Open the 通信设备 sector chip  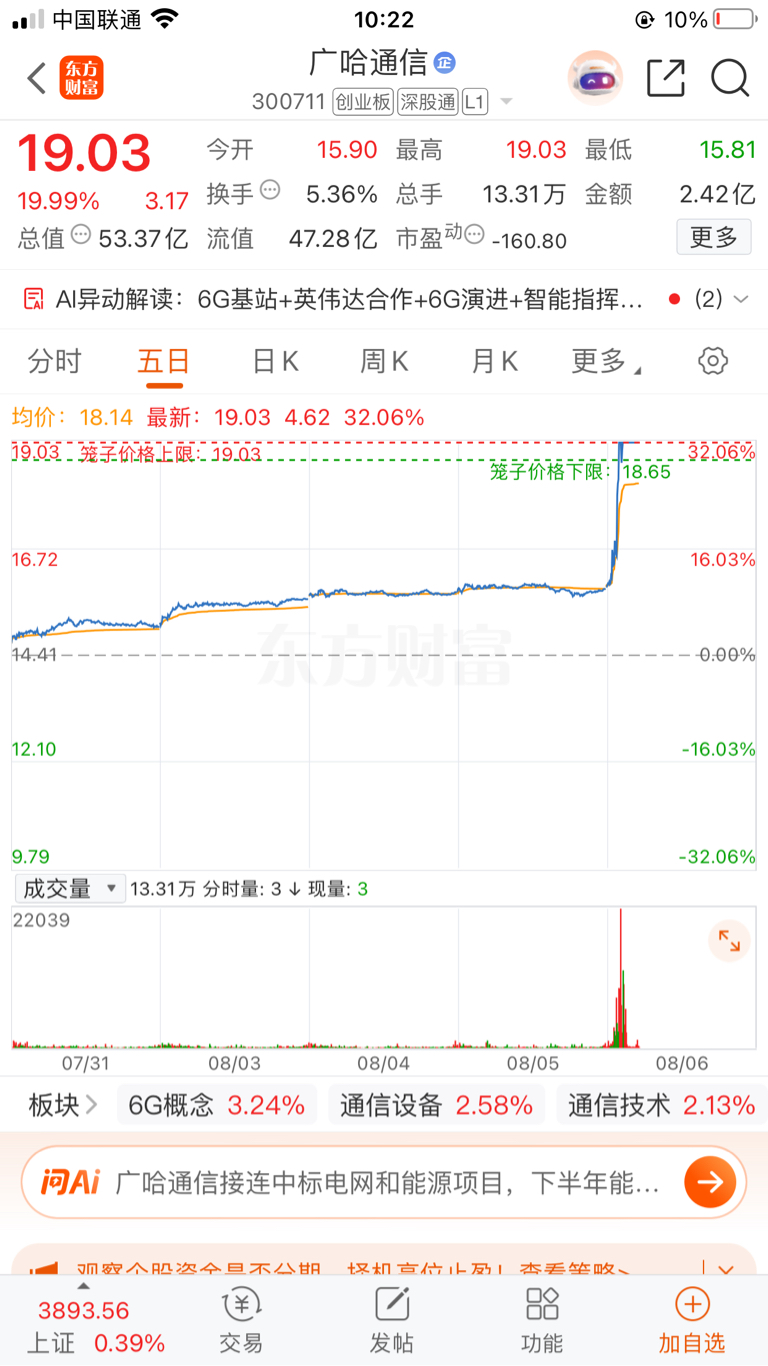436,1105
